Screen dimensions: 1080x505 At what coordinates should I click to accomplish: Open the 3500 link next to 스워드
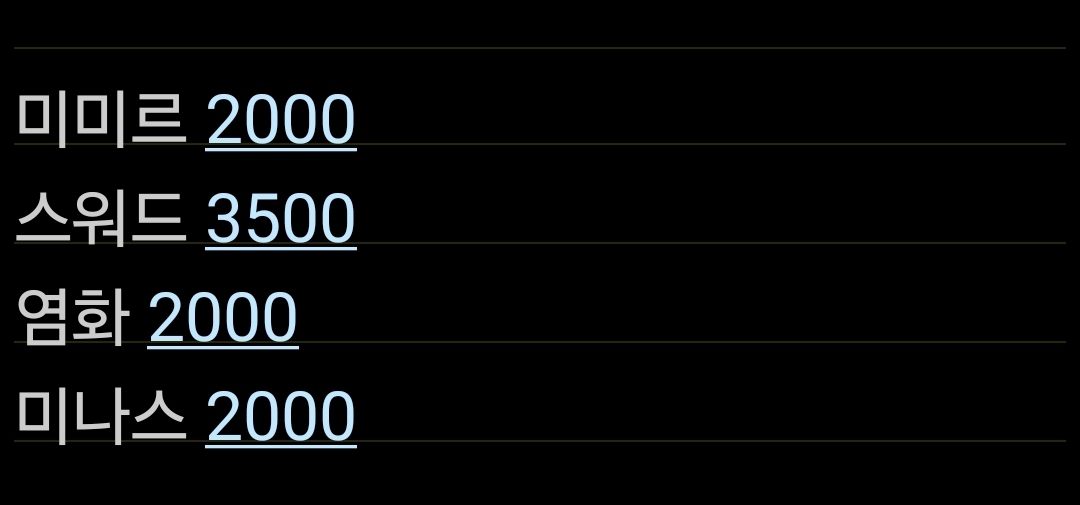280,219
